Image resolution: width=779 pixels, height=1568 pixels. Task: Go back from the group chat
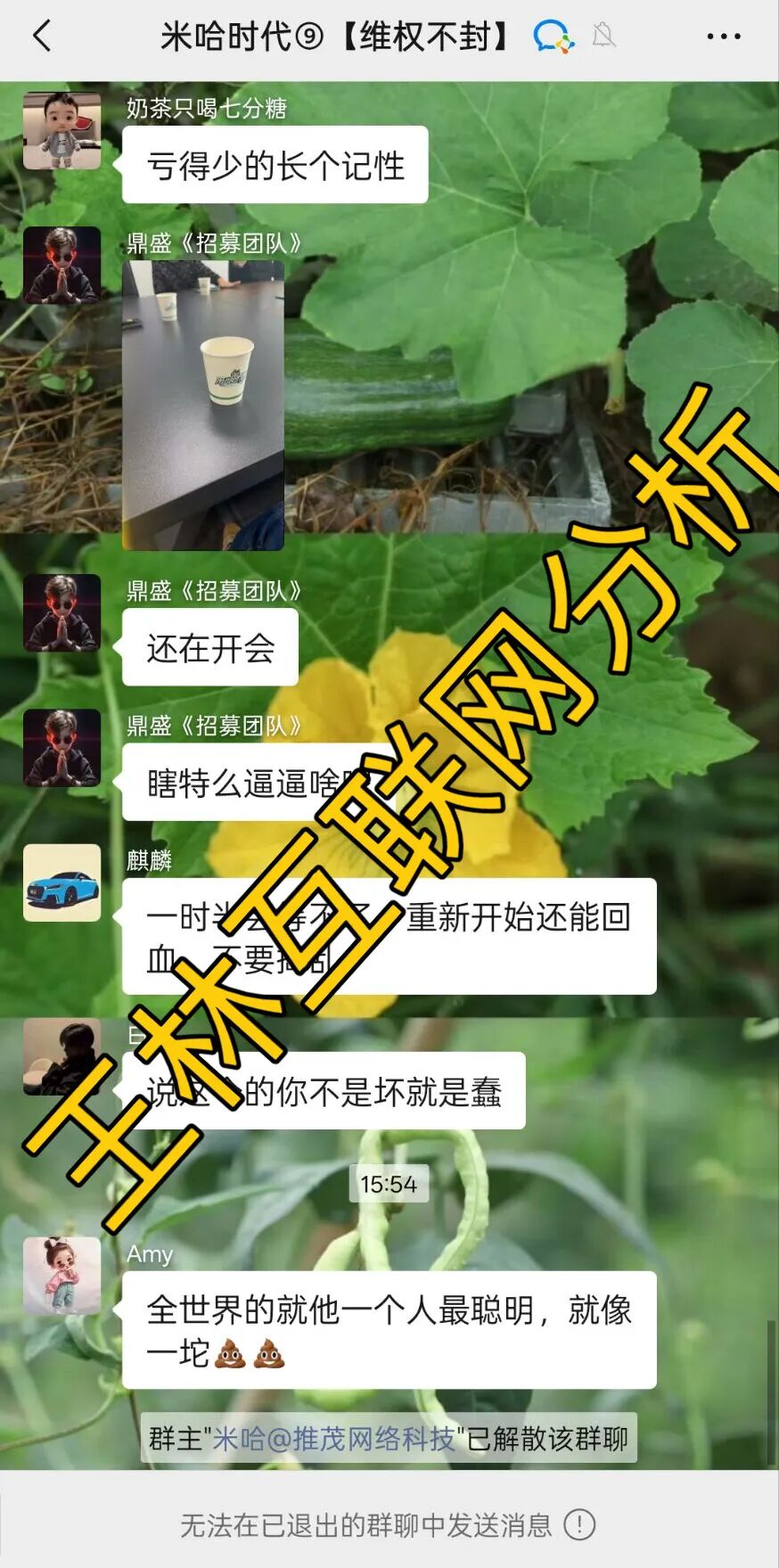click(x=42, y=37)
